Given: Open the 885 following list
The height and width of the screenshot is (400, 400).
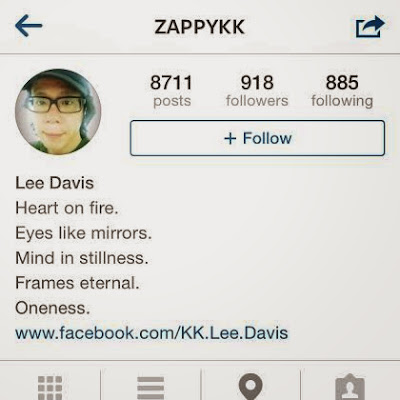Looking at the screenshot, I should pyautogui.click(x=342, y=91).
